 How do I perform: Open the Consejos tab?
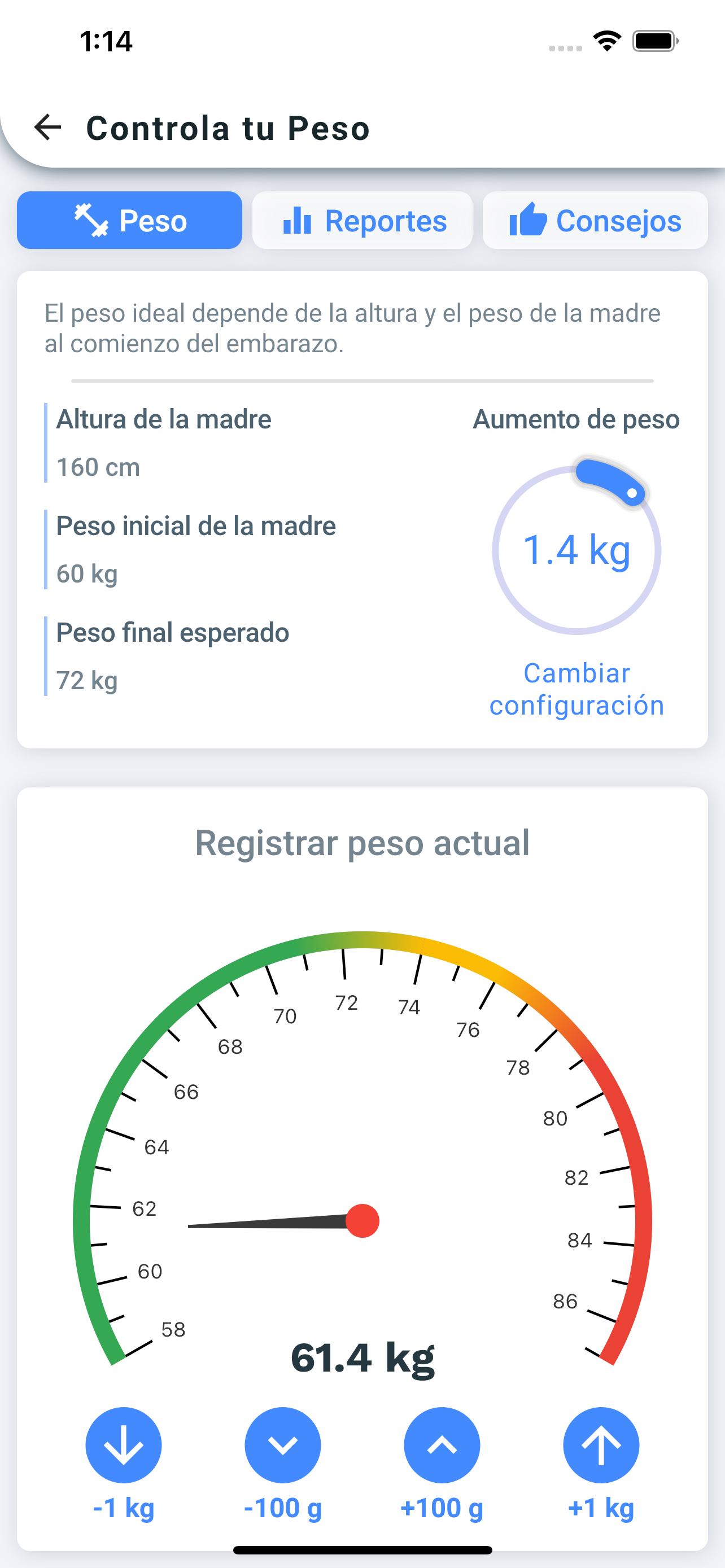tap(595, 220)
